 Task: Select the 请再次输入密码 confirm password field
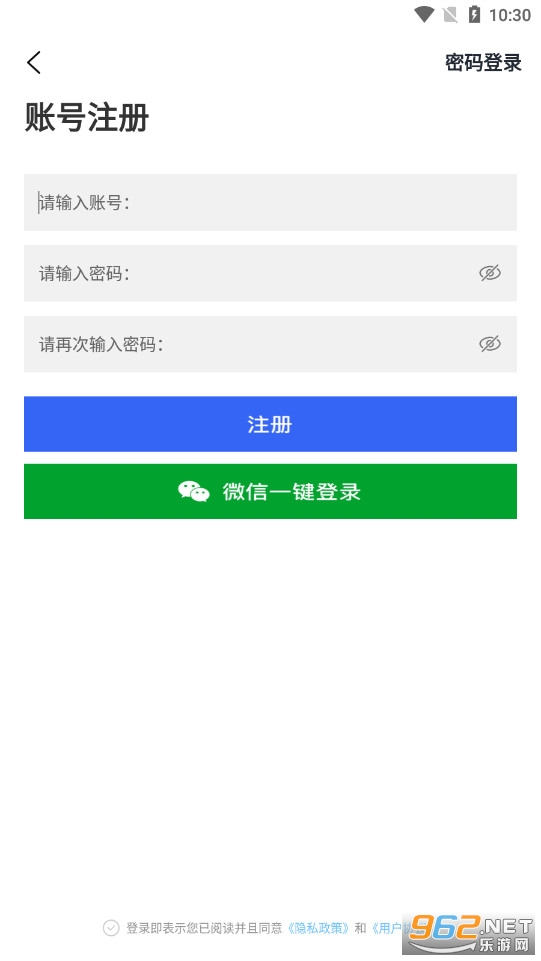[x=270, y=344]
